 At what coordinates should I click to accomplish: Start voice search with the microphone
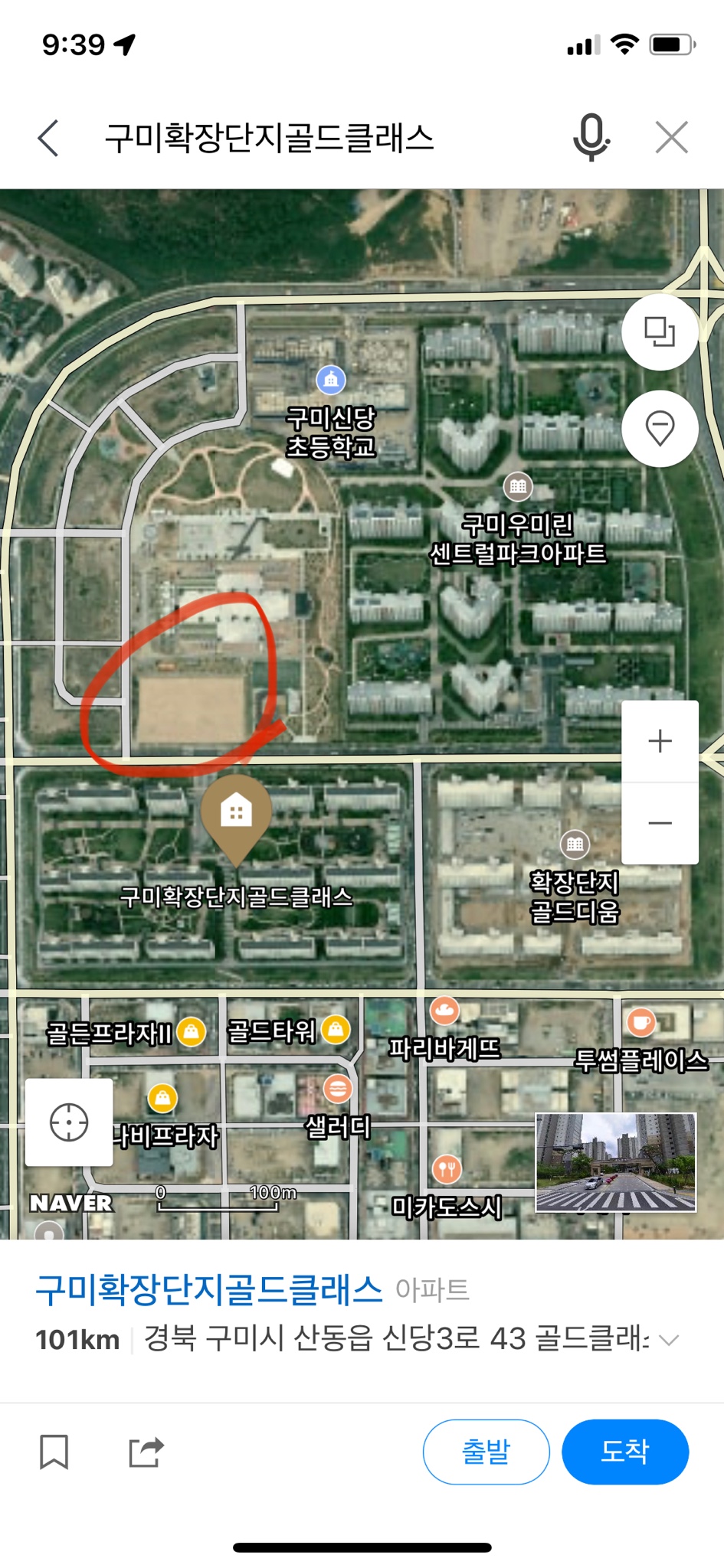tap(591, 138)
